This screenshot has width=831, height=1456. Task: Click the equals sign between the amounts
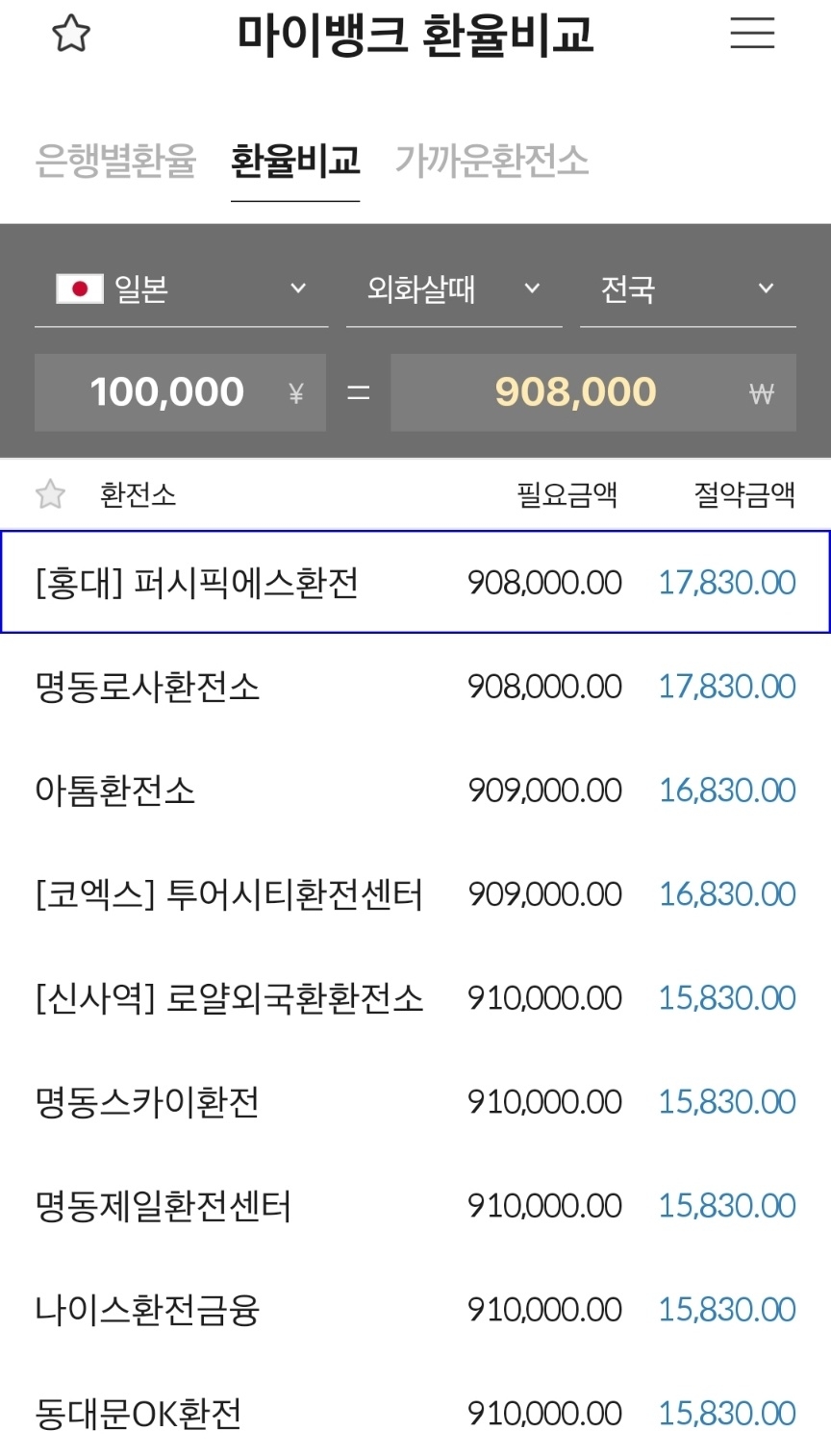(359, 392)
